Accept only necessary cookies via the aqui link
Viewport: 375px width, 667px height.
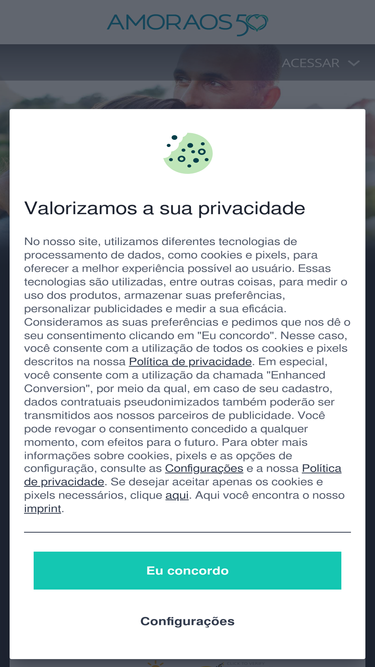click(177, 496)
